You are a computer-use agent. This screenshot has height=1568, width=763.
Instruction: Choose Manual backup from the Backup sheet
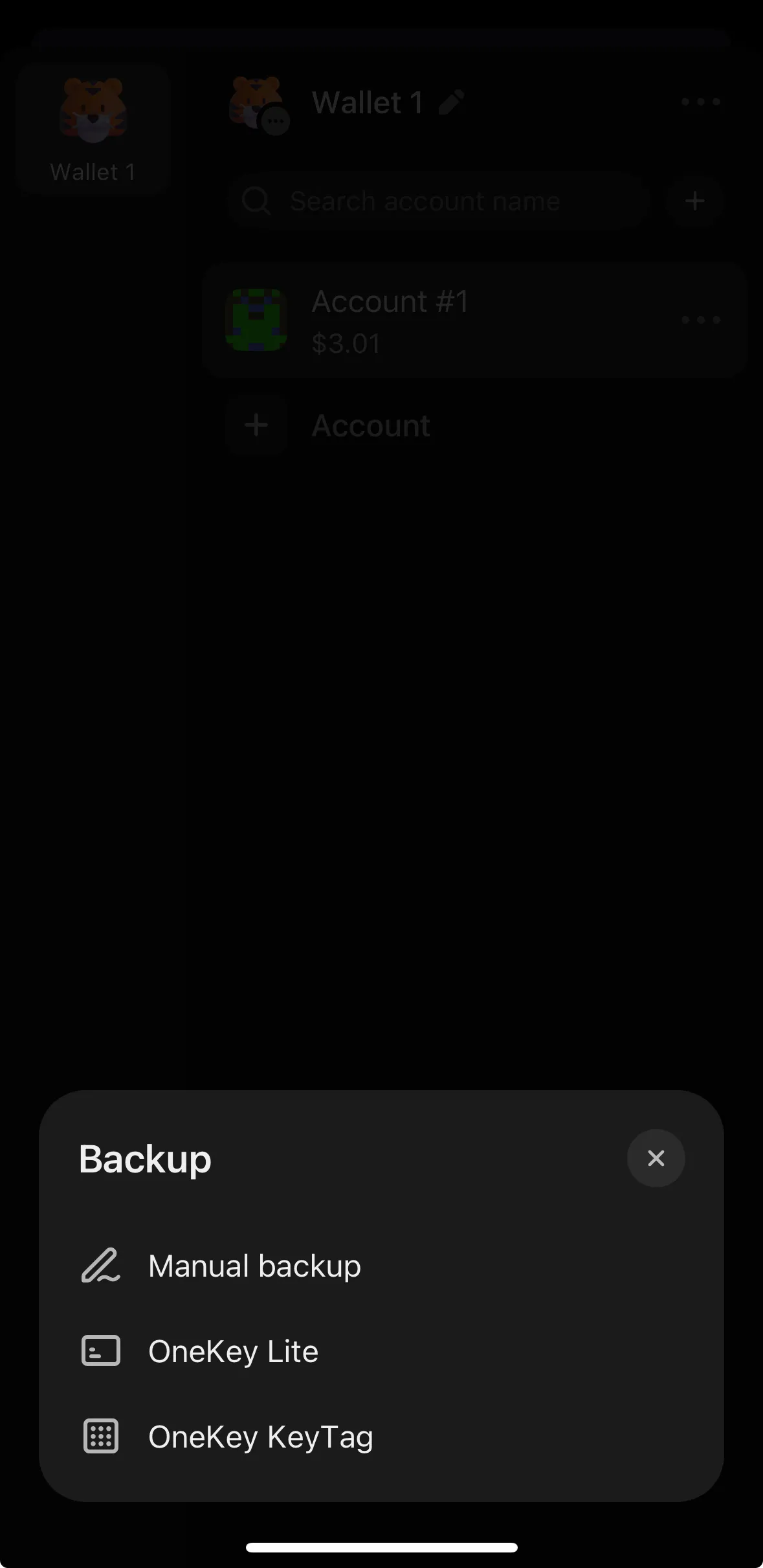pyautogui.click(x=254, y=1265)
